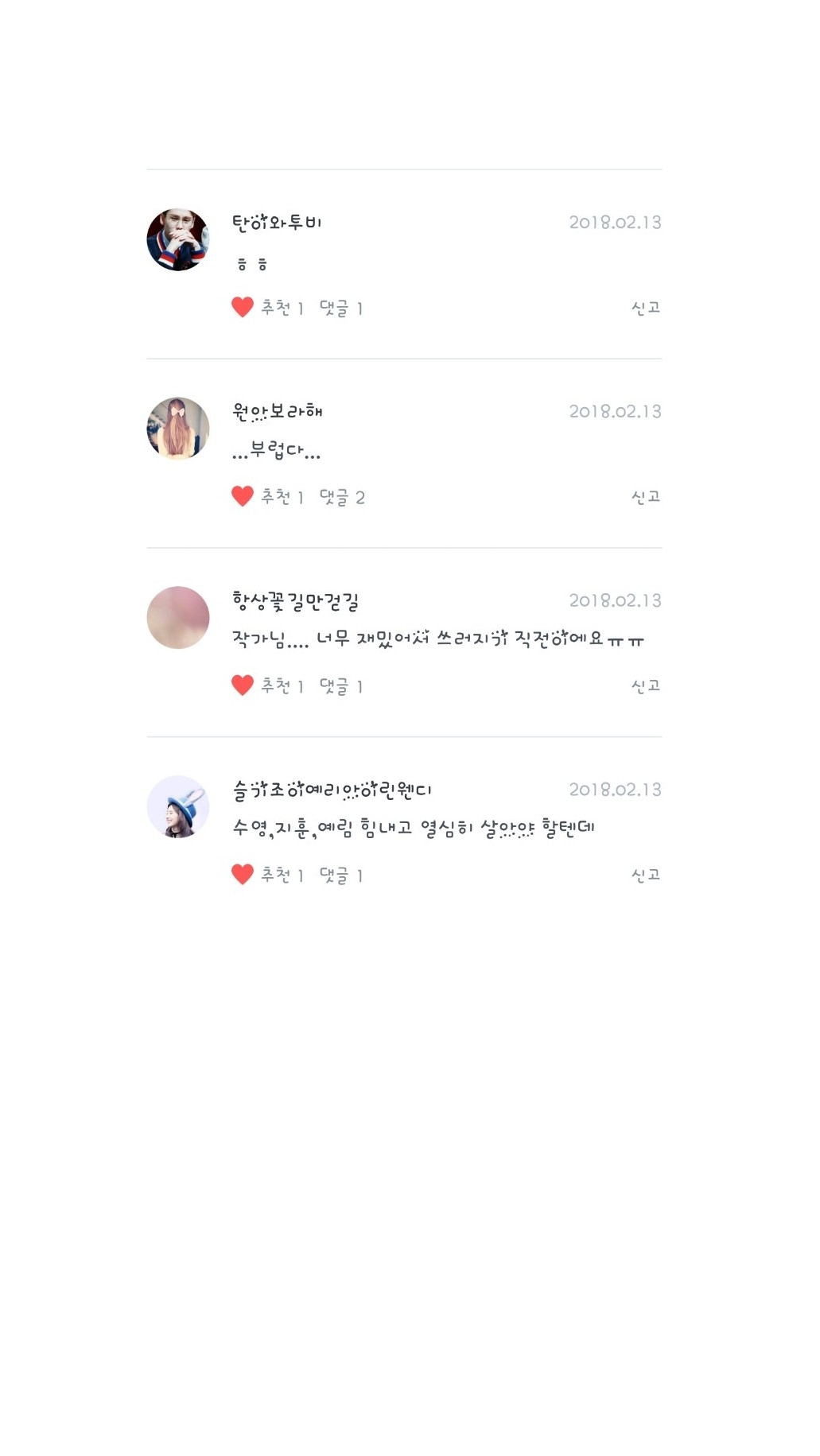Open replies on 슬기조이예리아이린웬디's comment

tap(341, 875)
